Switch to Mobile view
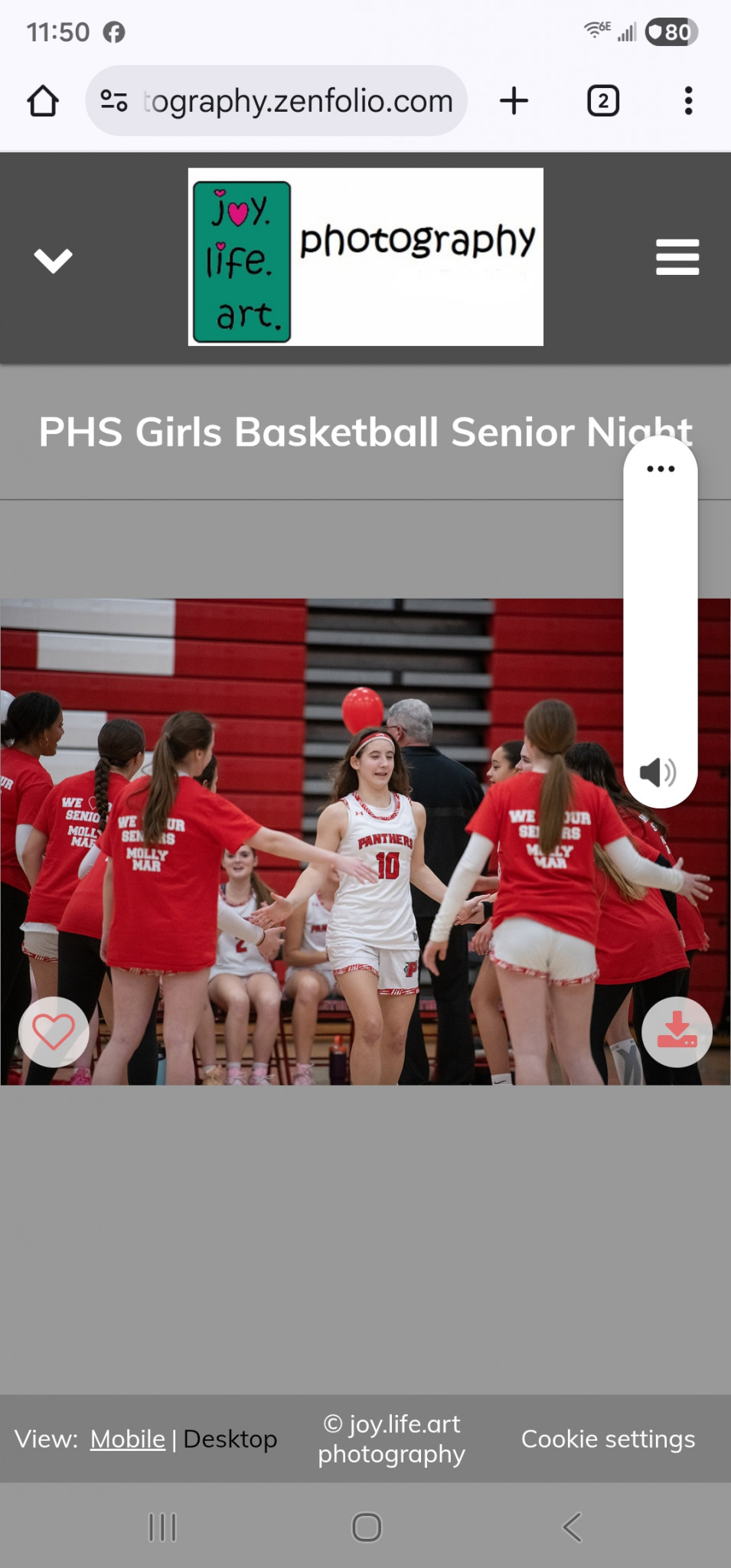This screenshot has width=731, height=1568. 128,1439
